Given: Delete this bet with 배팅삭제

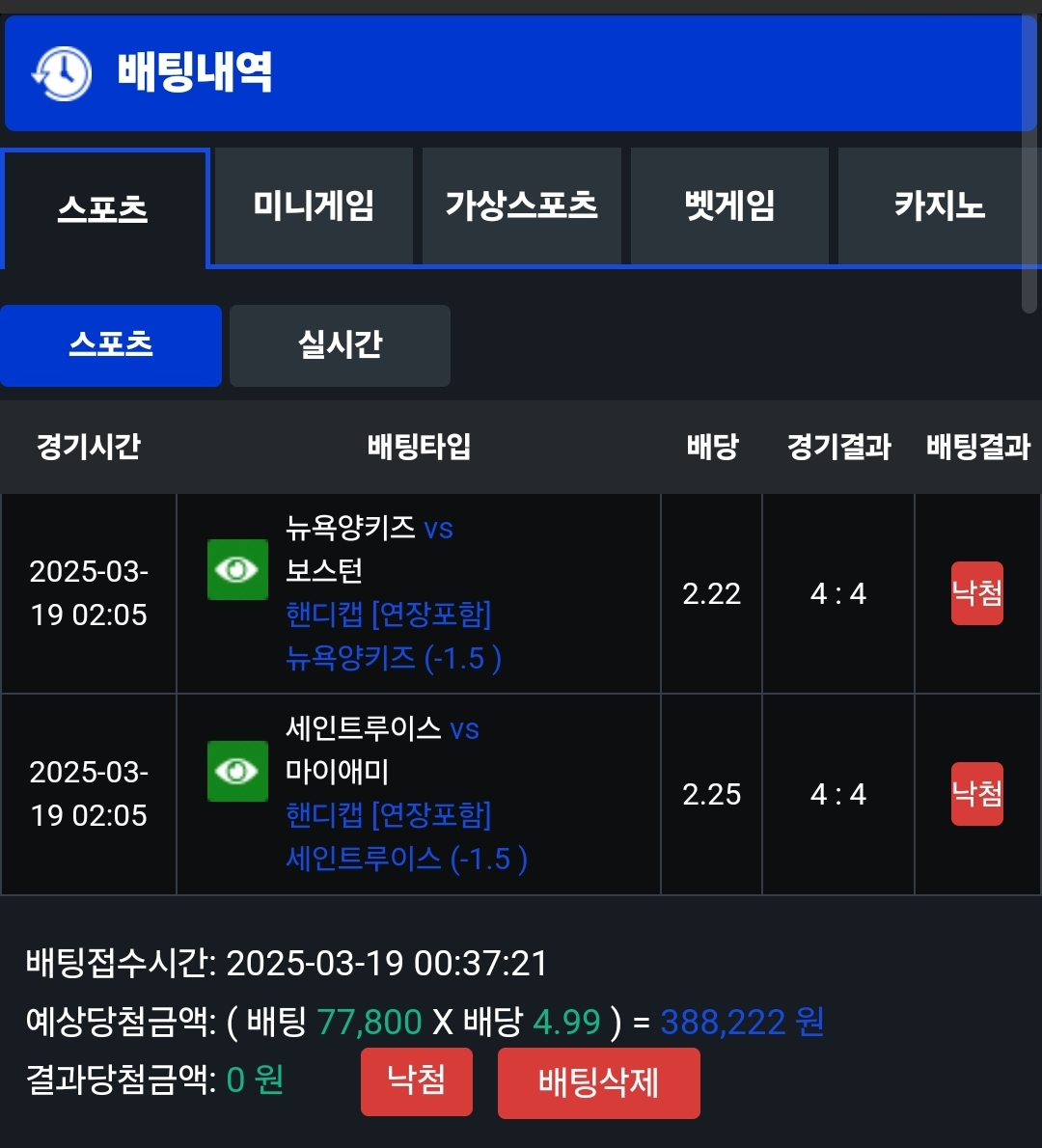Looking at the screenshot, I should (x=598, y=1082).
